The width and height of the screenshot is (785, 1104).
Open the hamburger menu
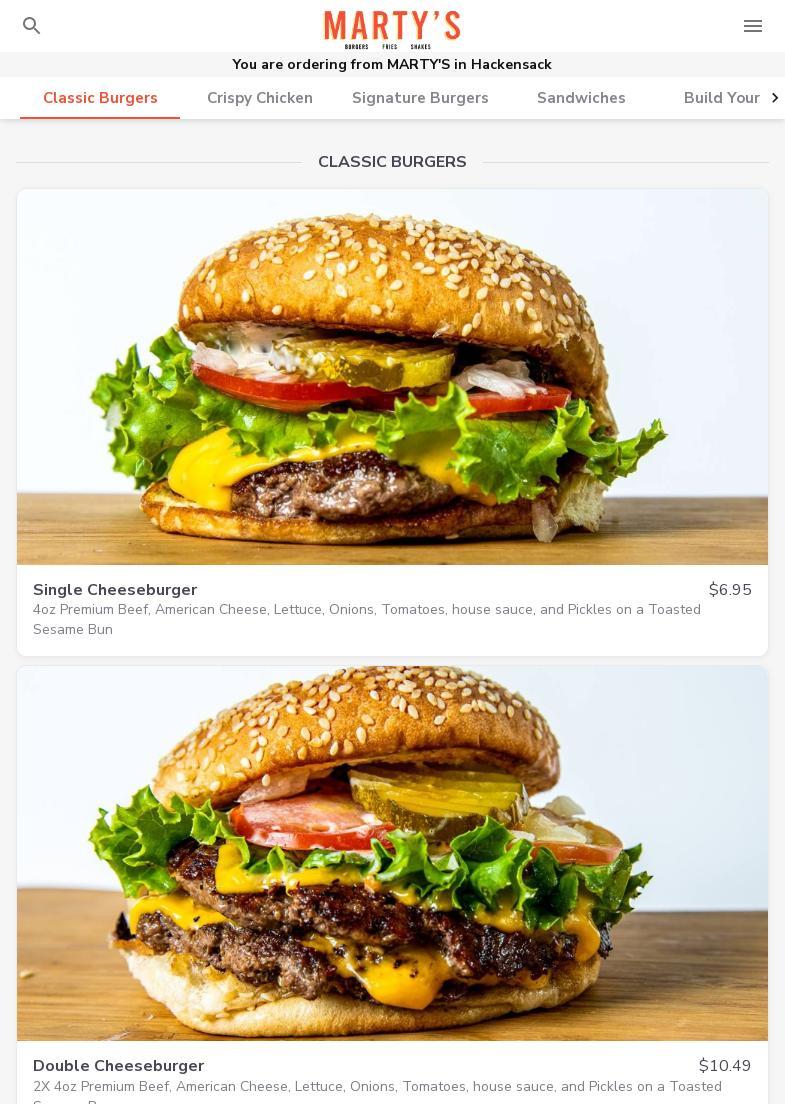pyautogui.click(x=753, y=26)
